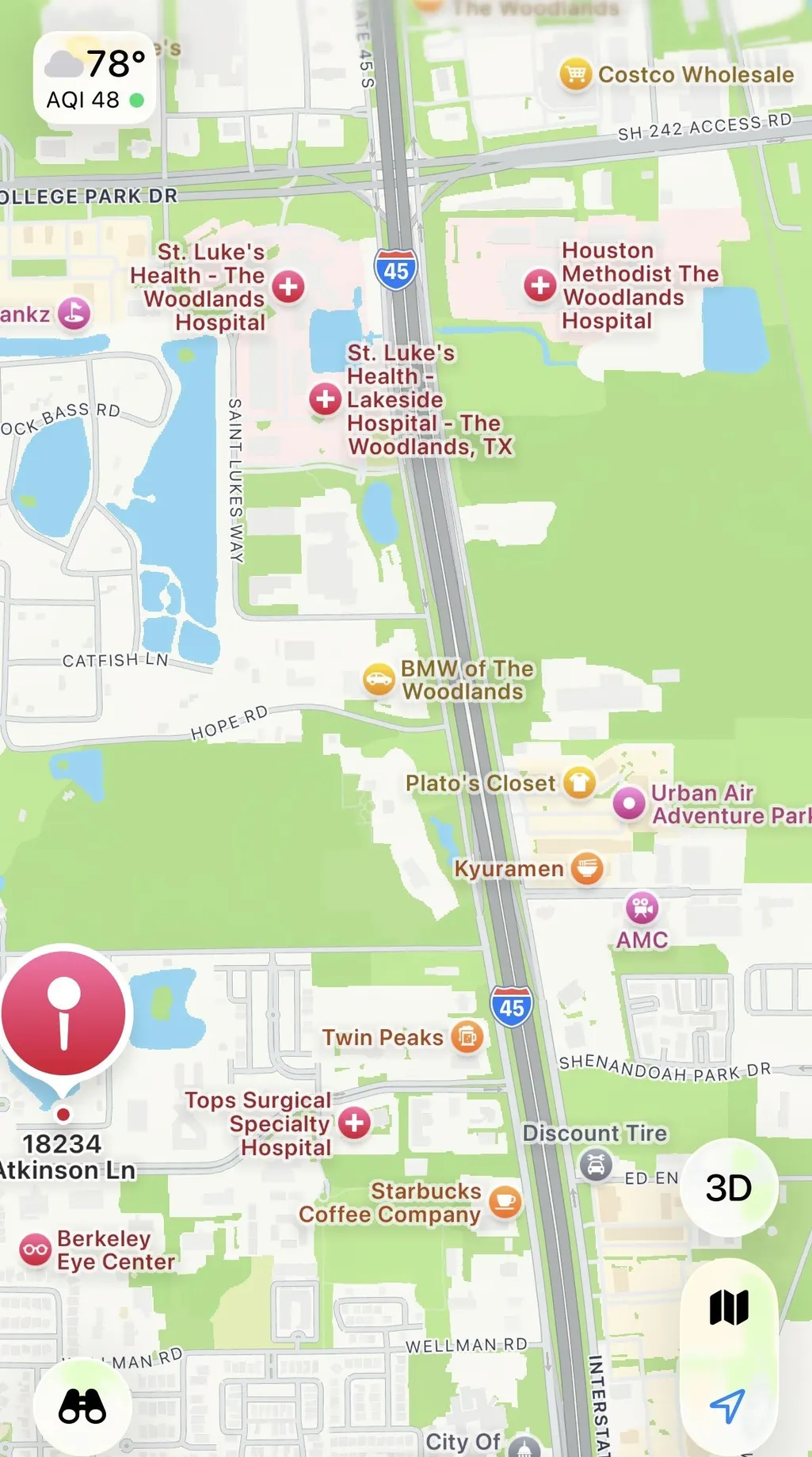Select the Discount Tire marker
Screen dimensions: 812x1457
[x=596, y=1165]
